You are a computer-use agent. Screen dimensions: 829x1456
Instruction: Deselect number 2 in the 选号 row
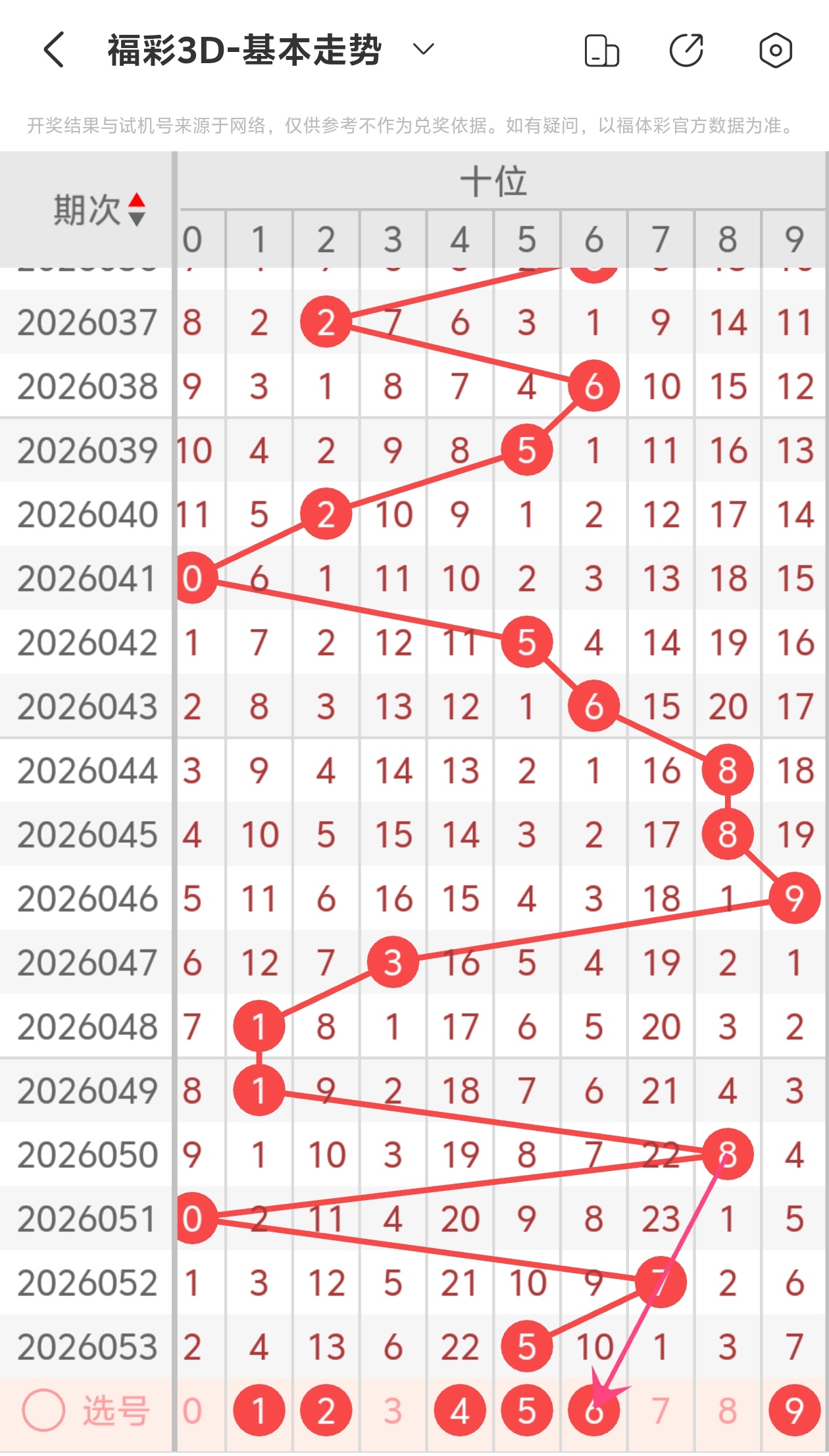[x=326, y=1411]
